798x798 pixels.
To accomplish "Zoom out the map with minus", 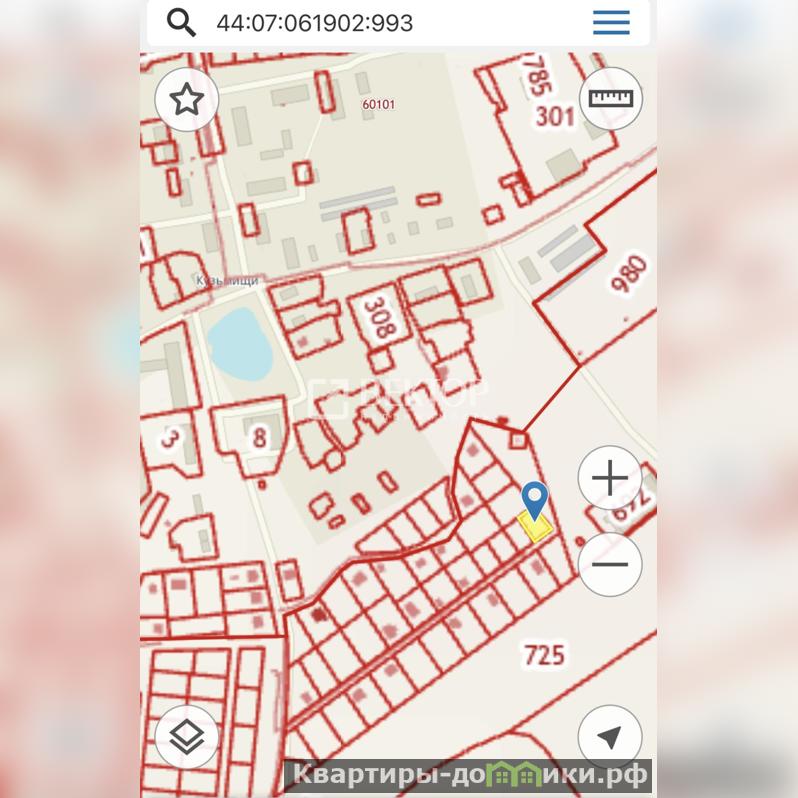I will [610, 564].
